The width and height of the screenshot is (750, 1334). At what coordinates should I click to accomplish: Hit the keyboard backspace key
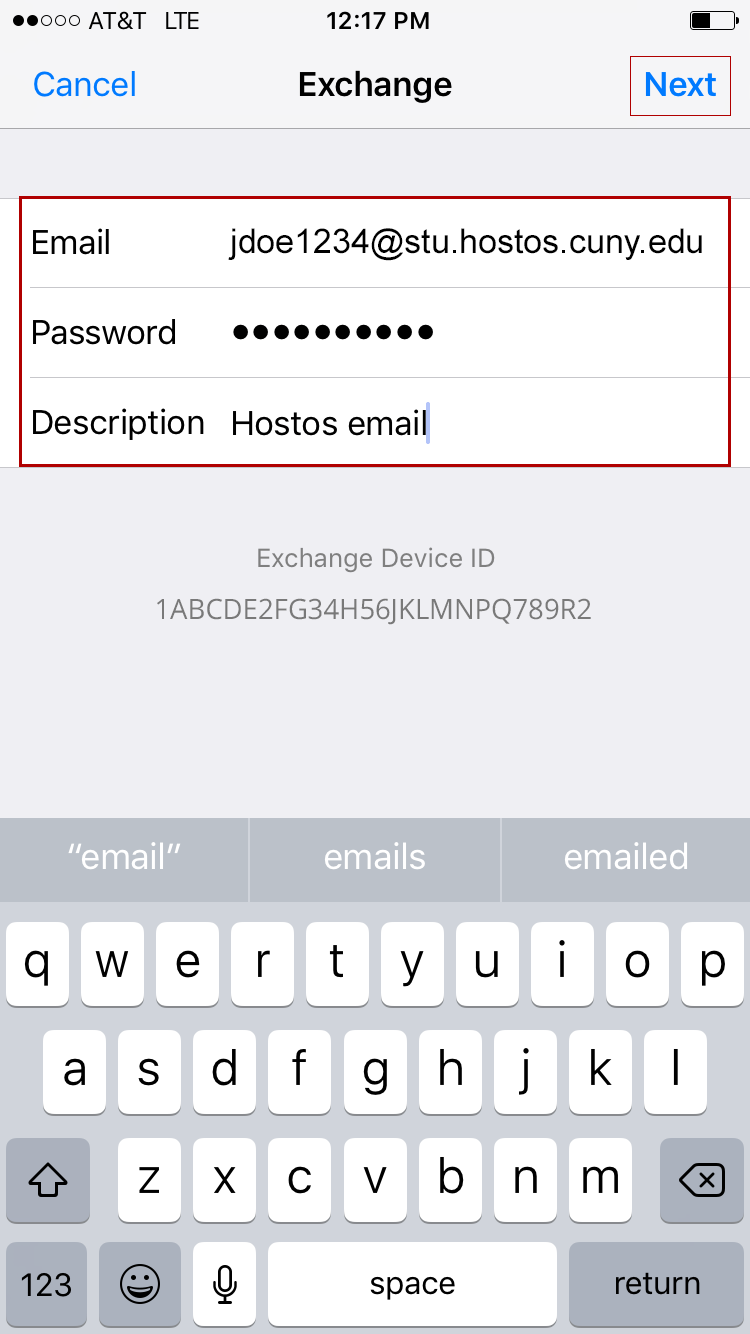pyautogui.click(x=700, y=1181)
